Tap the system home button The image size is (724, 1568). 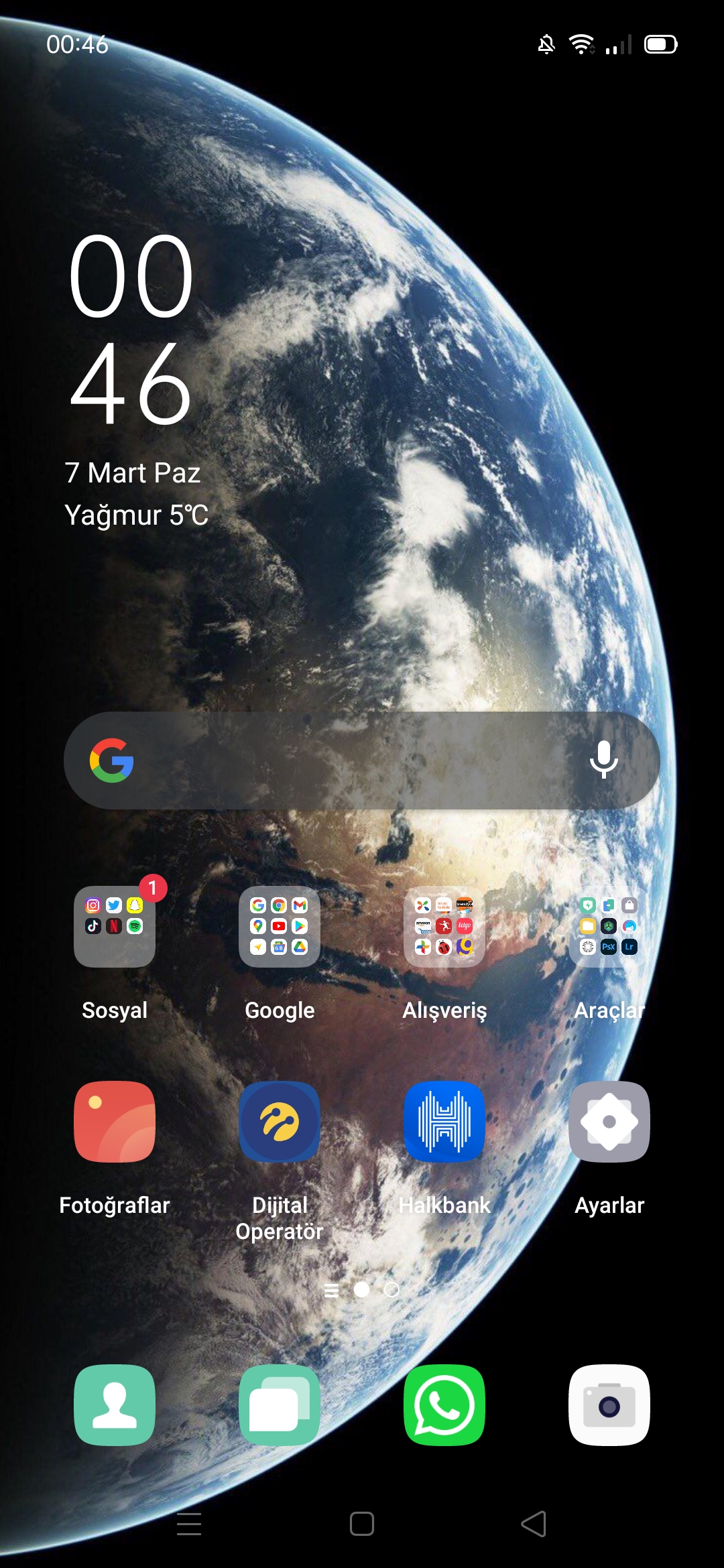[x=362, y=1524]
